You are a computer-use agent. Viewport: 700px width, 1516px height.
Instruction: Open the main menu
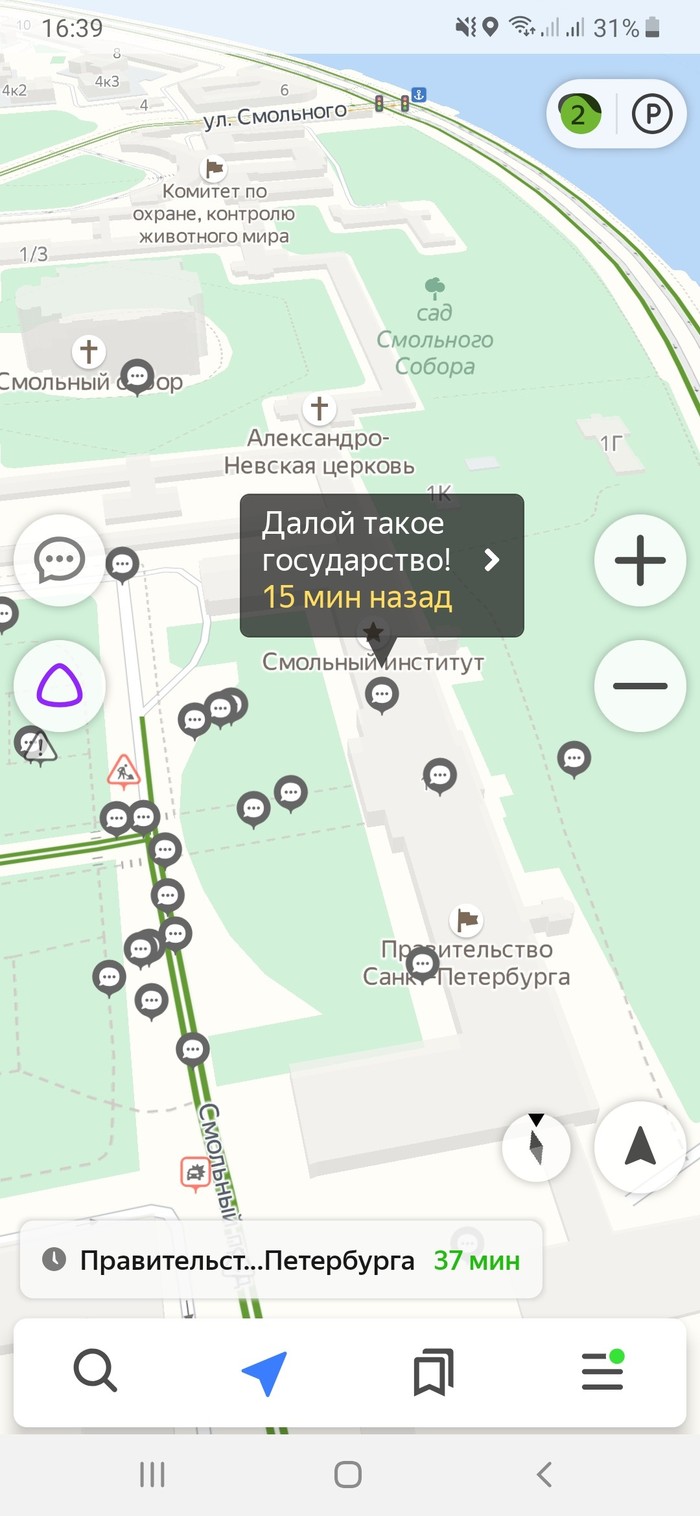click(603, 1371)
